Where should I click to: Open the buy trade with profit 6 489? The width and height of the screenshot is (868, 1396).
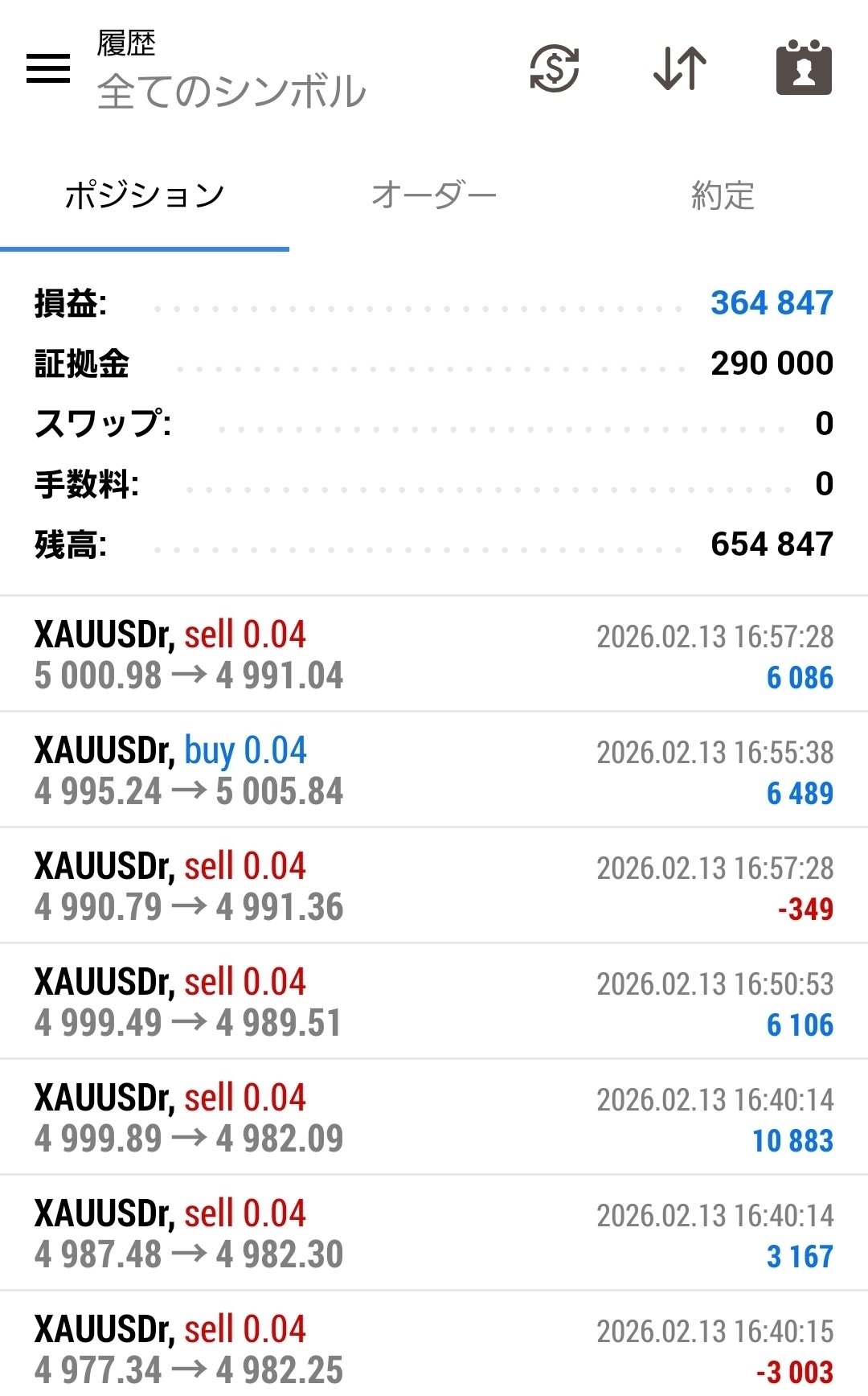pyautogui.click(x=434, y=771)
